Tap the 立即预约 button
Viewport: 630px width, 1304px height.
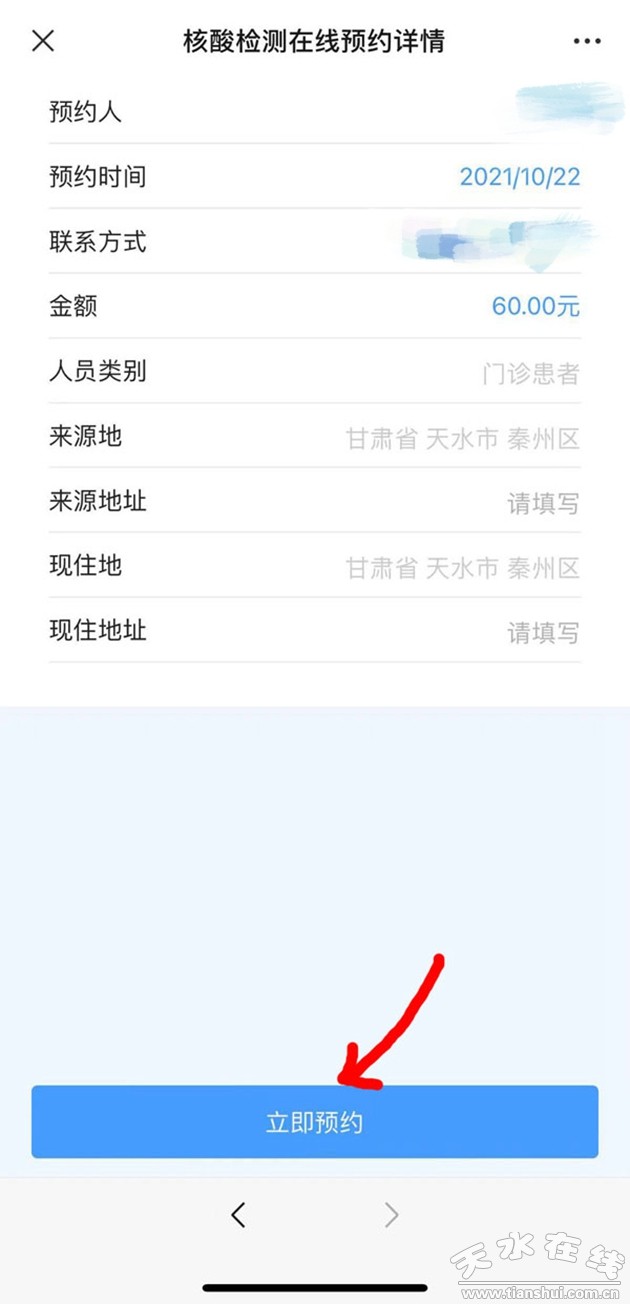click(x=314, y=1122)
